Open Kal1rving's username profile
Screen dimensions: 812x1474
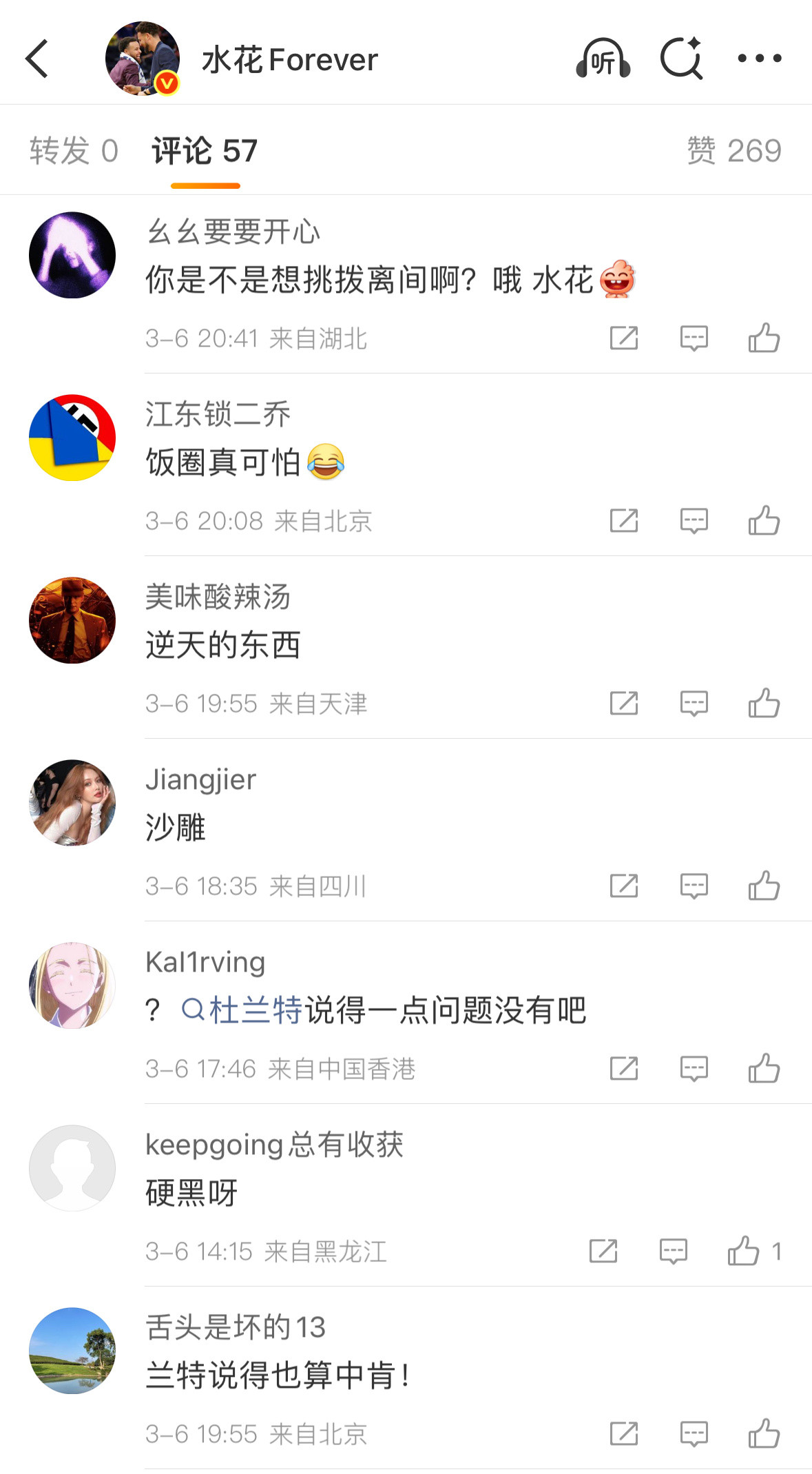(x=204, y=961)
